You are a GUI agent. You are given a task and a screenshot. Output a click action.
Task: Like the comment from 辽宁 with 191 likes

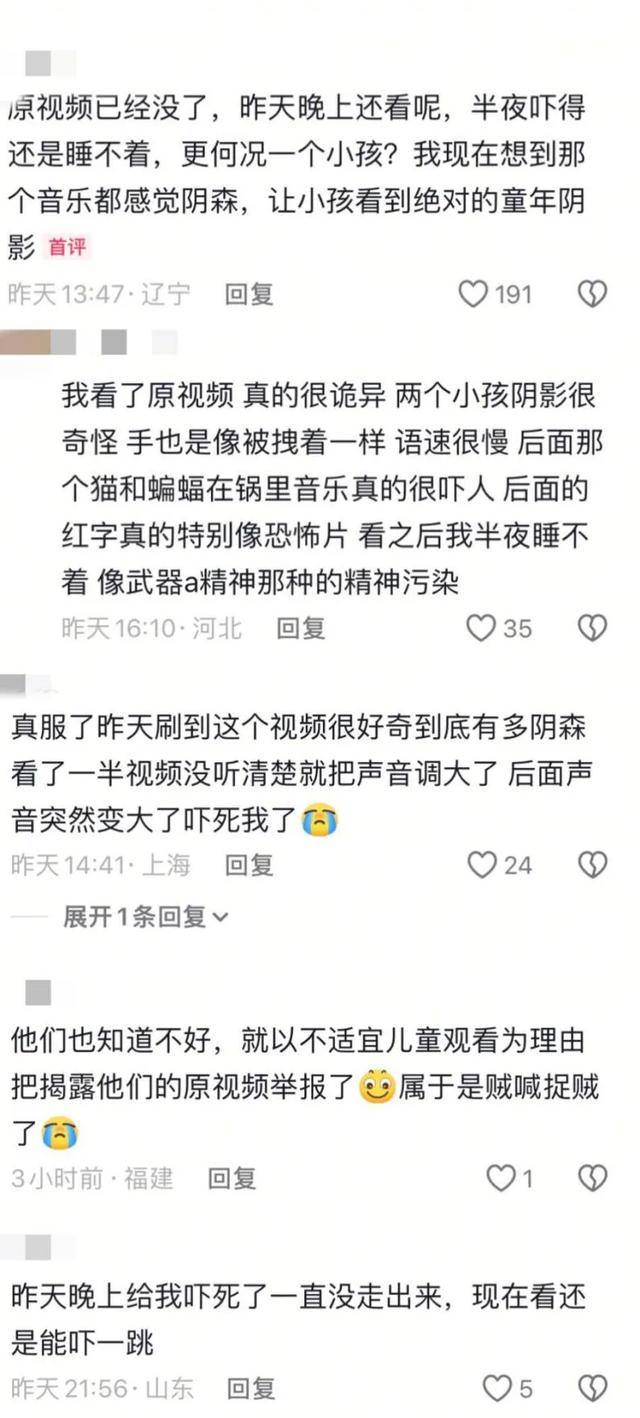[x=472, y=294]
